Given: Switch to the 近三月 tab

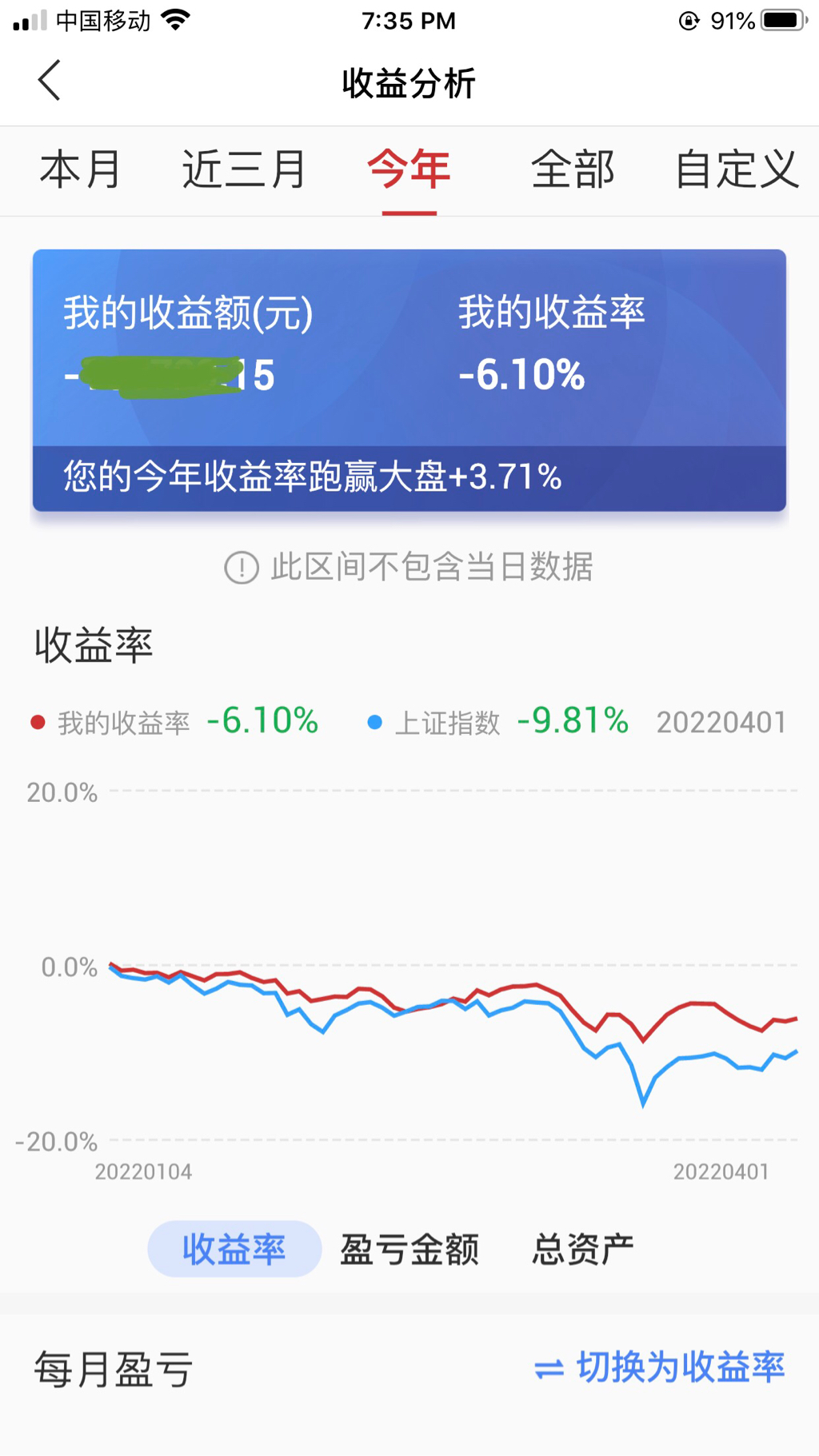Looking at the screenshot, I should [244, 170].
